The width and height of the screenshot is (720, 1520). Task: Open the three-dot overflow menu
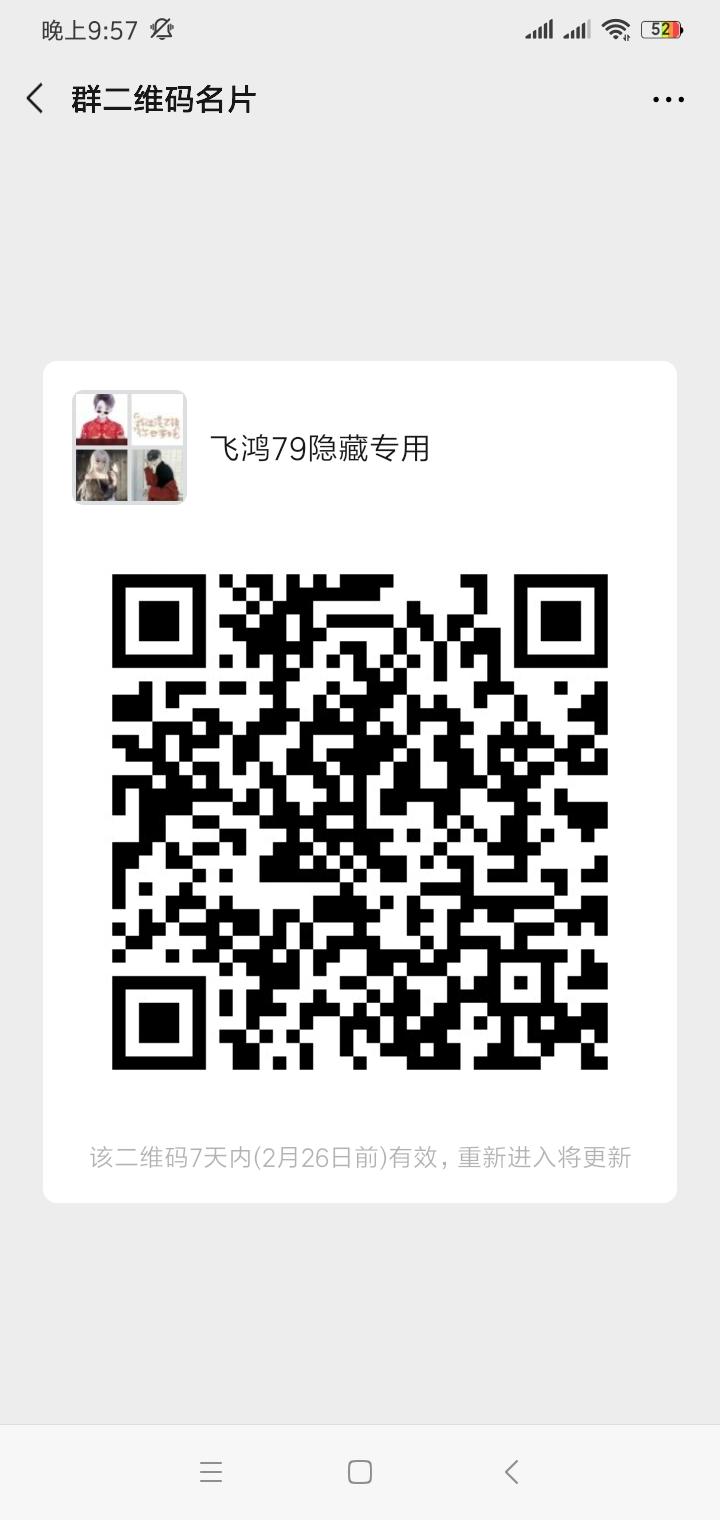(x=668, y=99)
